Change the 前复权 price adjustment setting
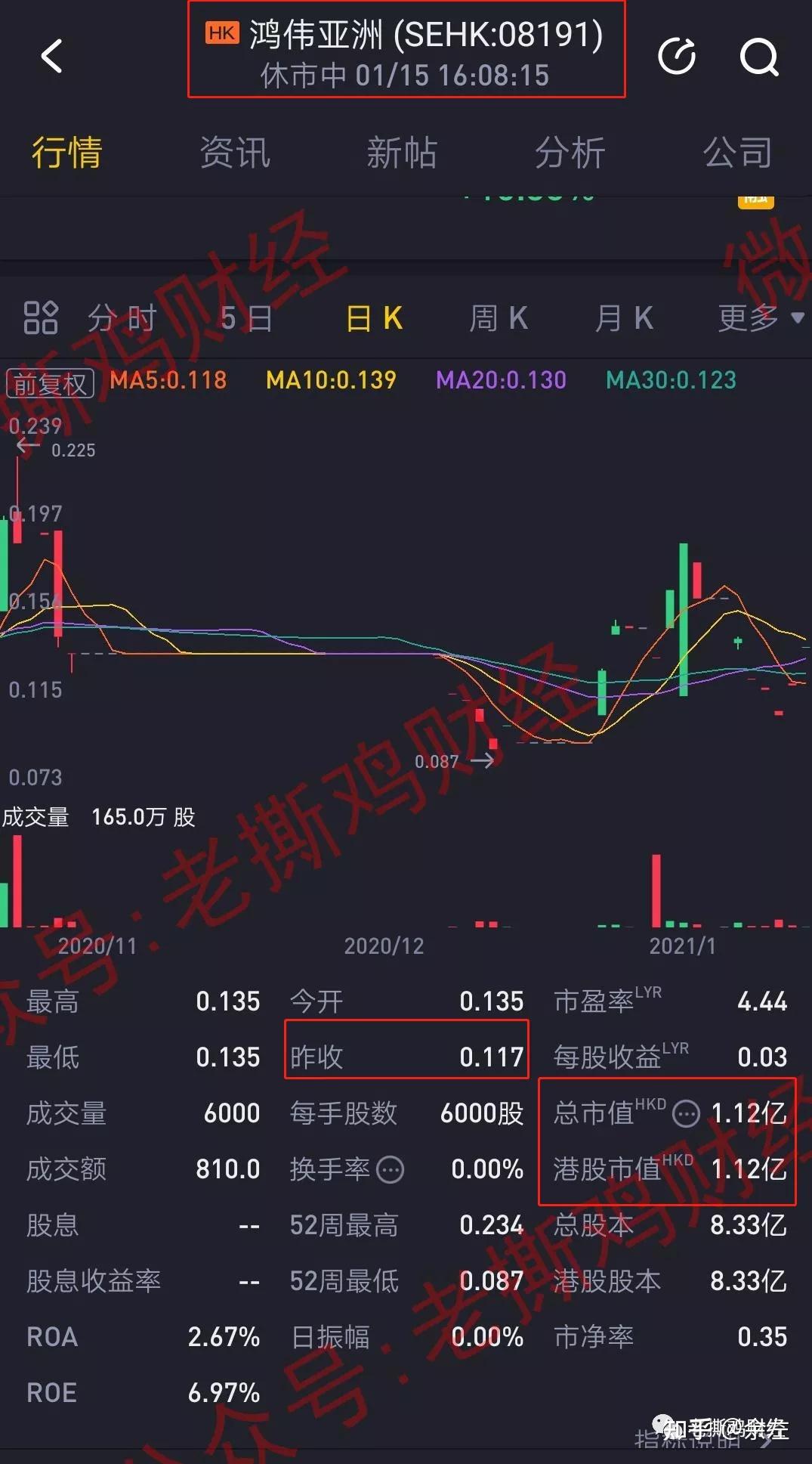 (50, 383)
